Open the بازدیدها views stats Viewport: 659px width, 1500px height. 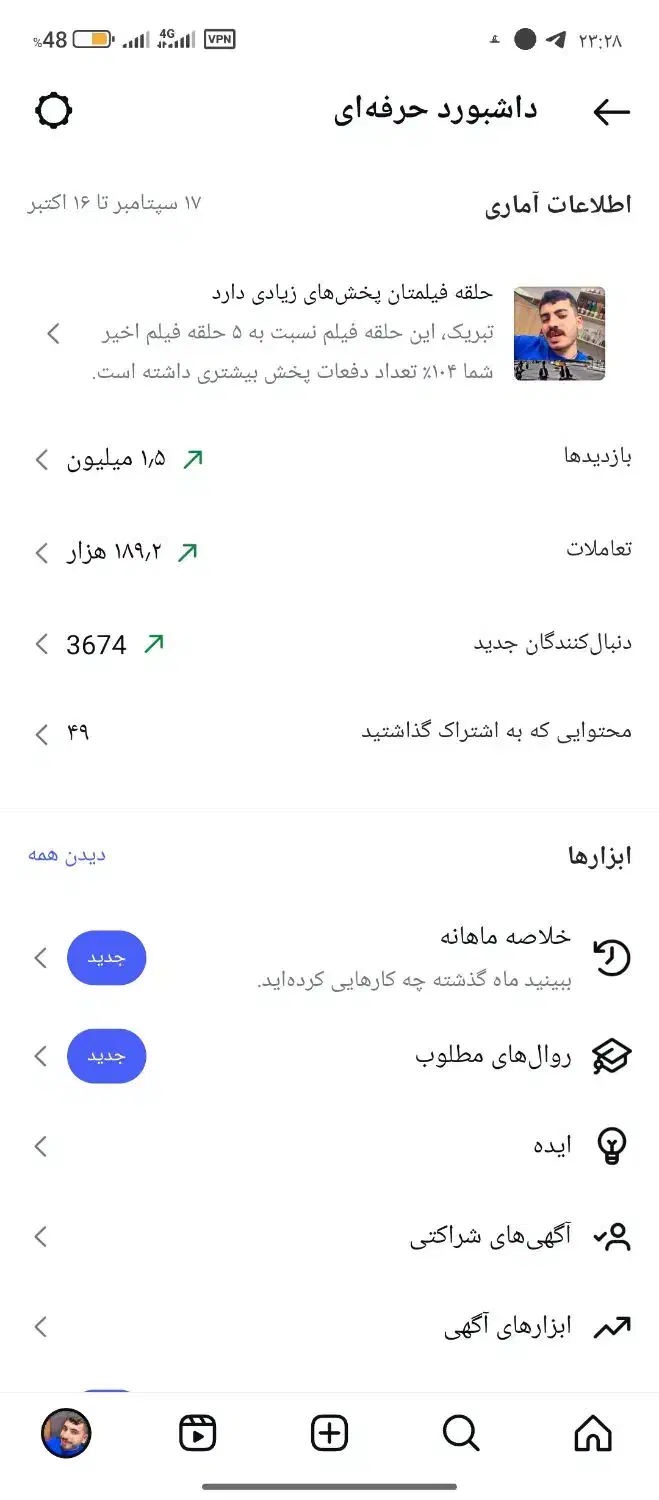[x=330, y=459]
